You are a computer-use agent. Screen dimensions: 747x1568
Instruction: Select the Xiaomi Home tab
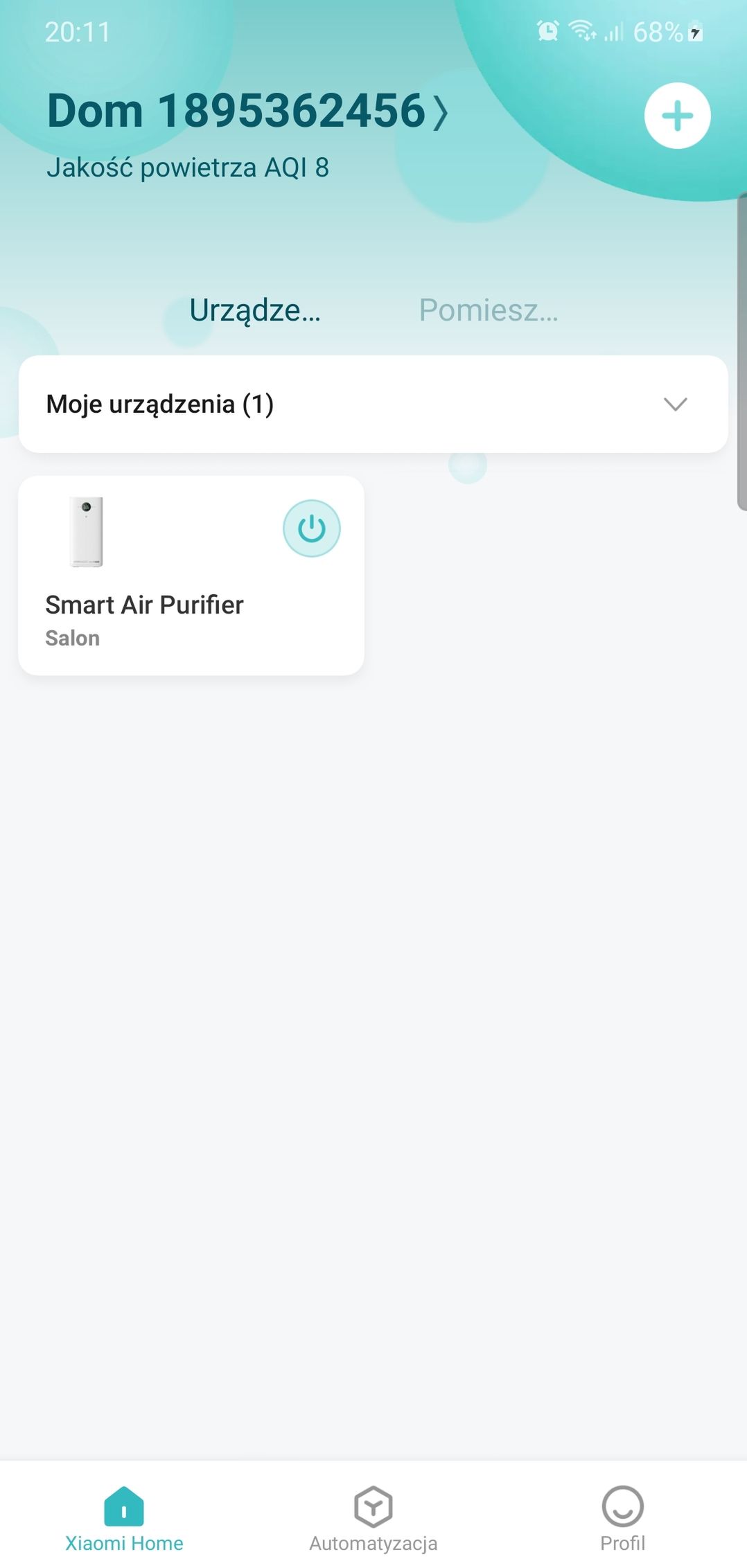pyautogui.click(x=124, y=1519)
